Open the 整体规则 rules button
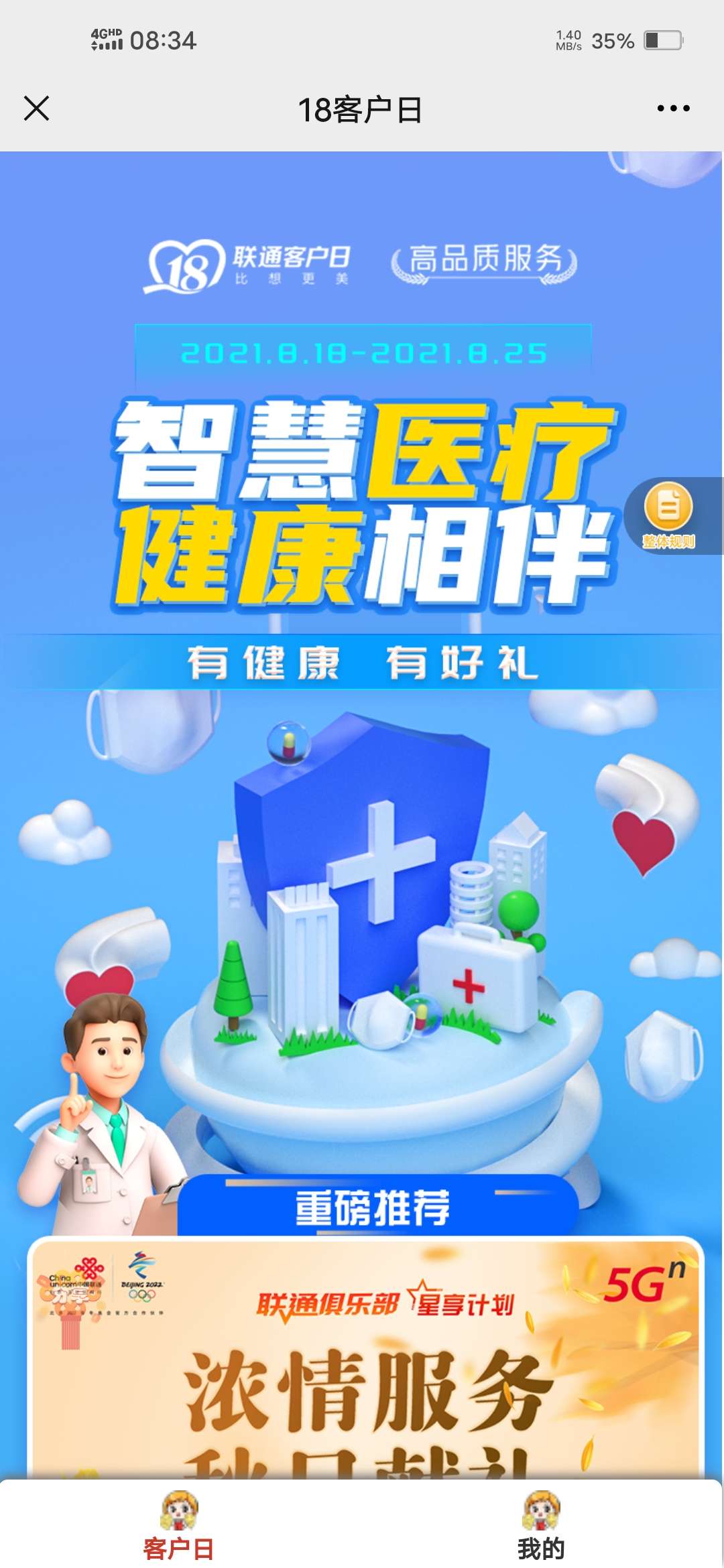724x1568 pixels. pos(669,516)
